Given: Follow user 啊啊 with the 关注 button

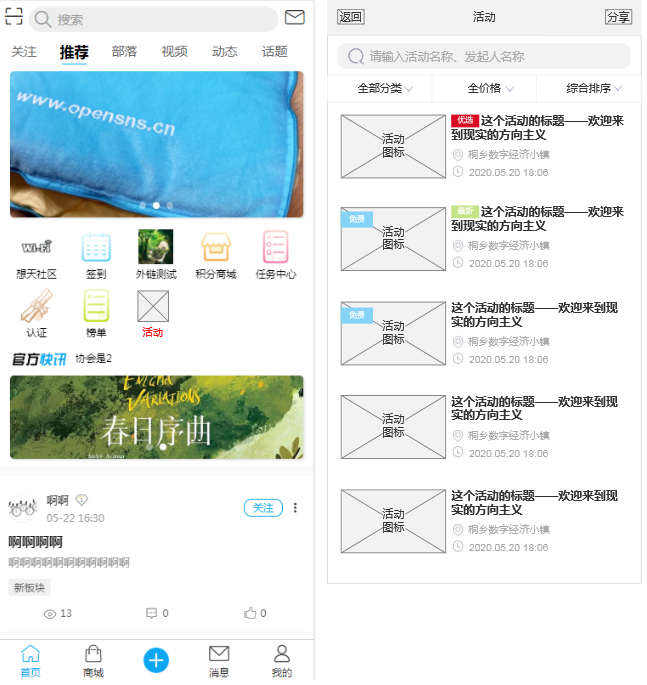Looking at the screenshot, I should coord(263,508).
